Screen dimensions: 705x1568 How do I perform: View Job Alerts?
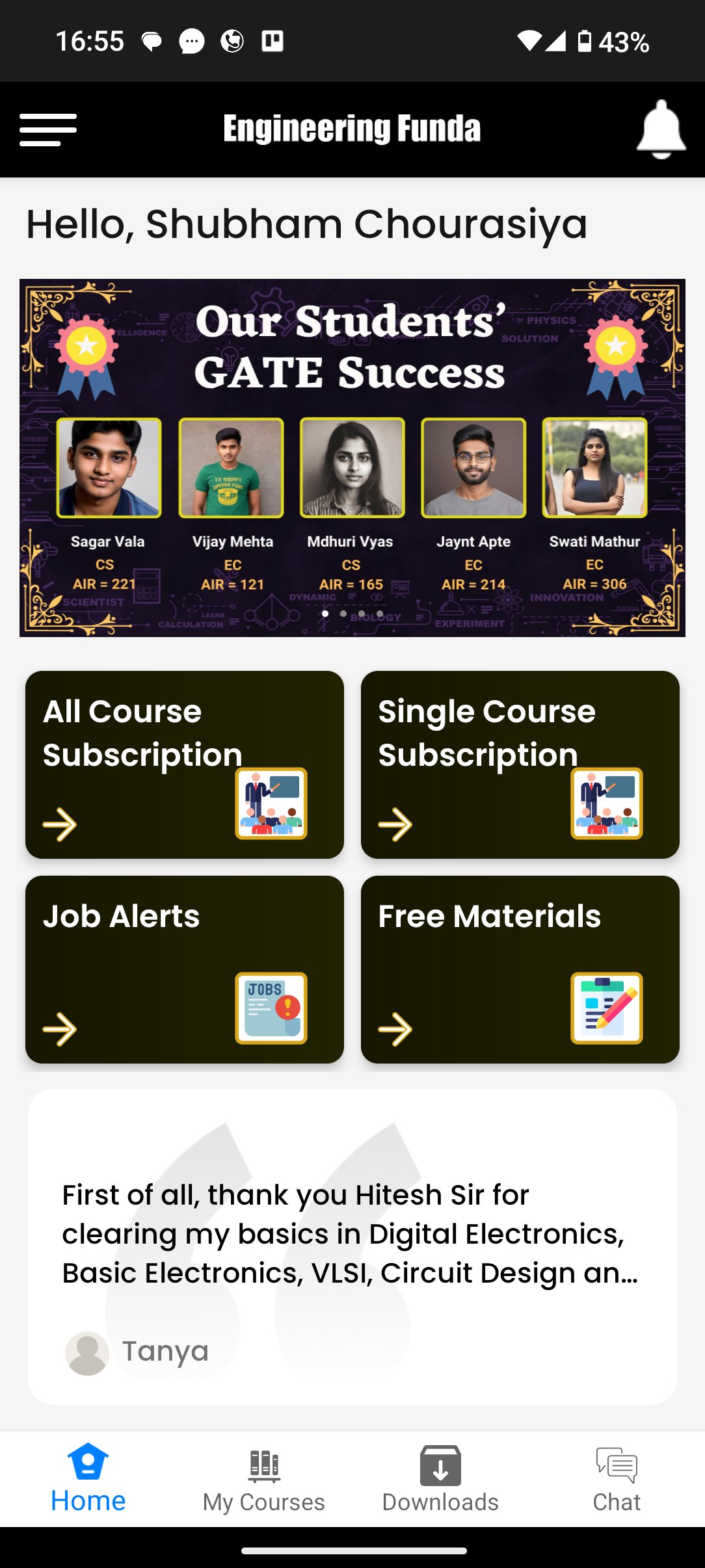[185, 969]
